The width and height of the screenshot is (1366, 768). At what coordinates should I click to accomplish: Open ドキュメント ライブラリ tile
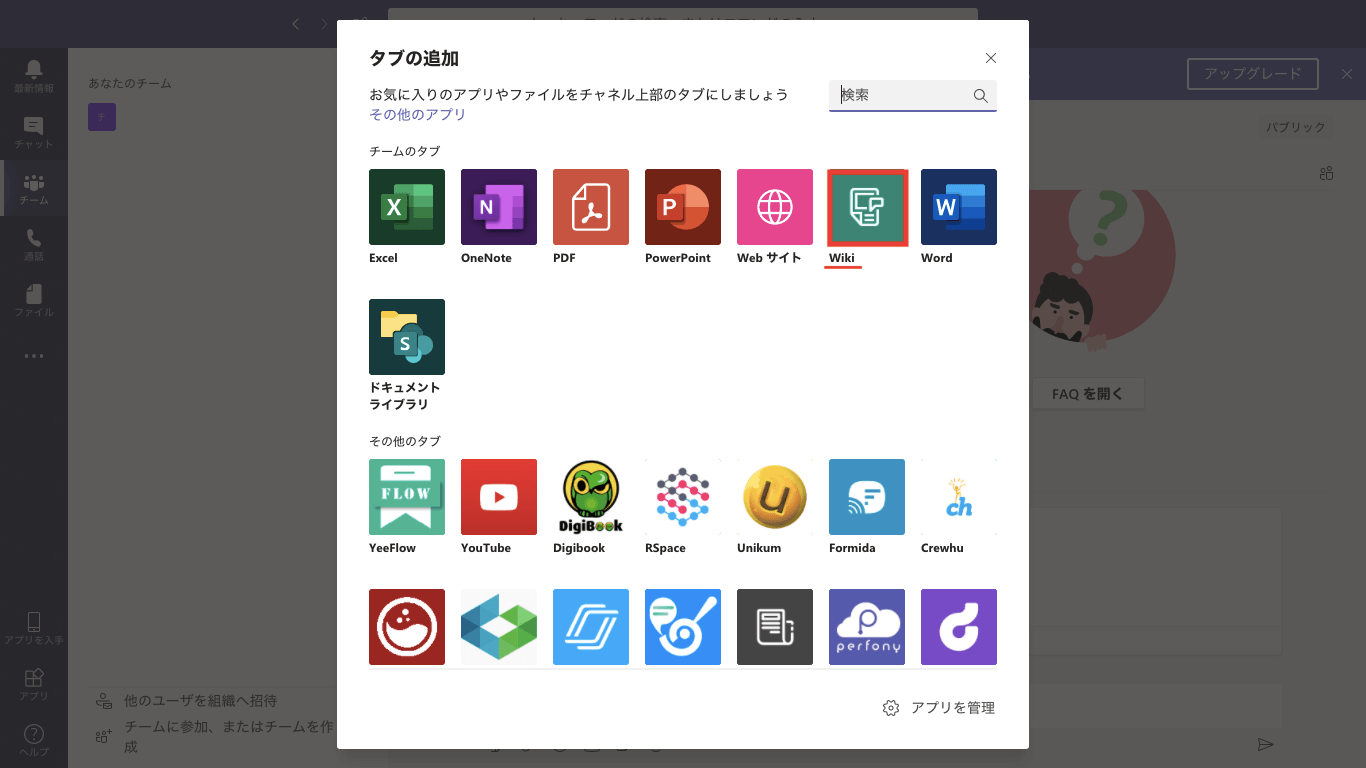pos(407,337)
